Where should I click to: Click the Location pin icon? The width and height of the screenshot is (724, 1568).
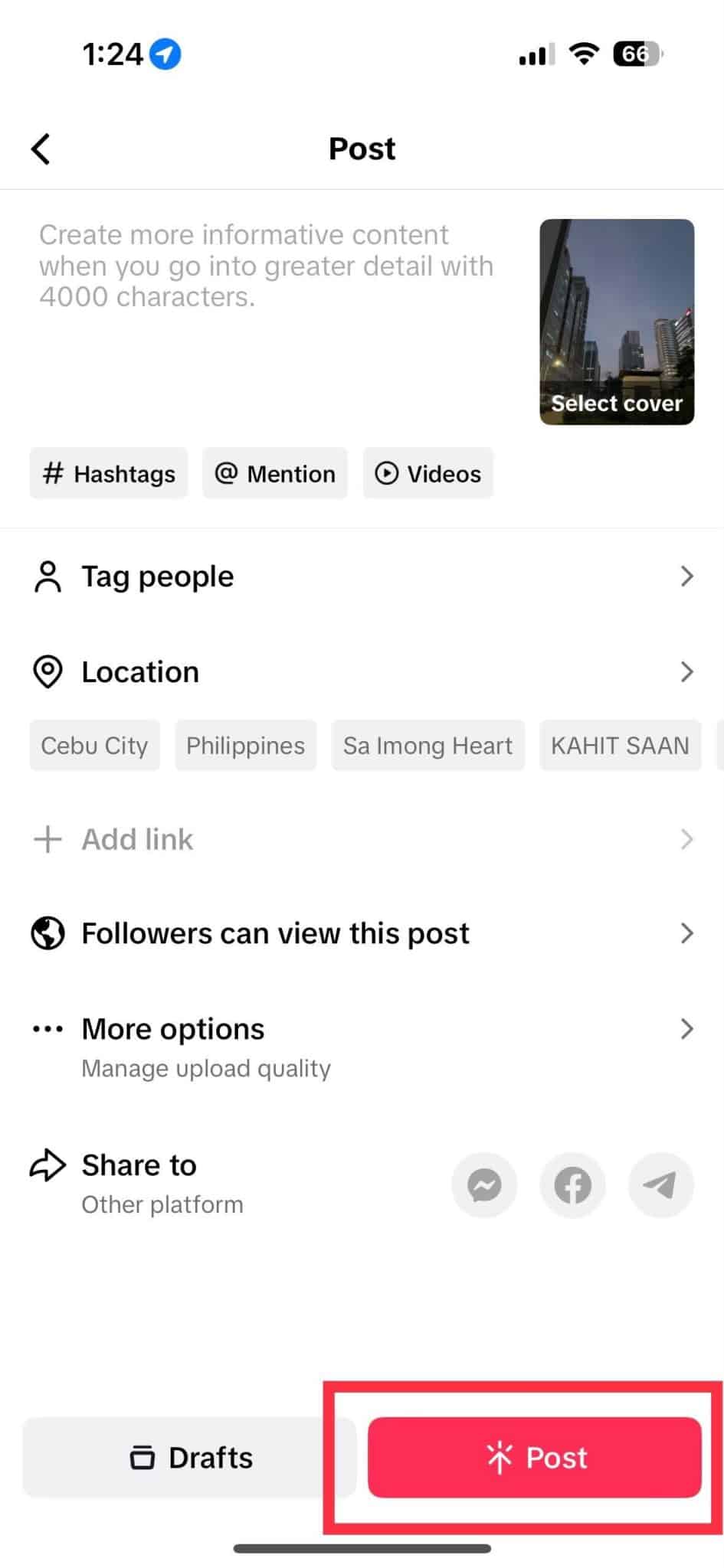pyautogui.click(x=48, y=671)
